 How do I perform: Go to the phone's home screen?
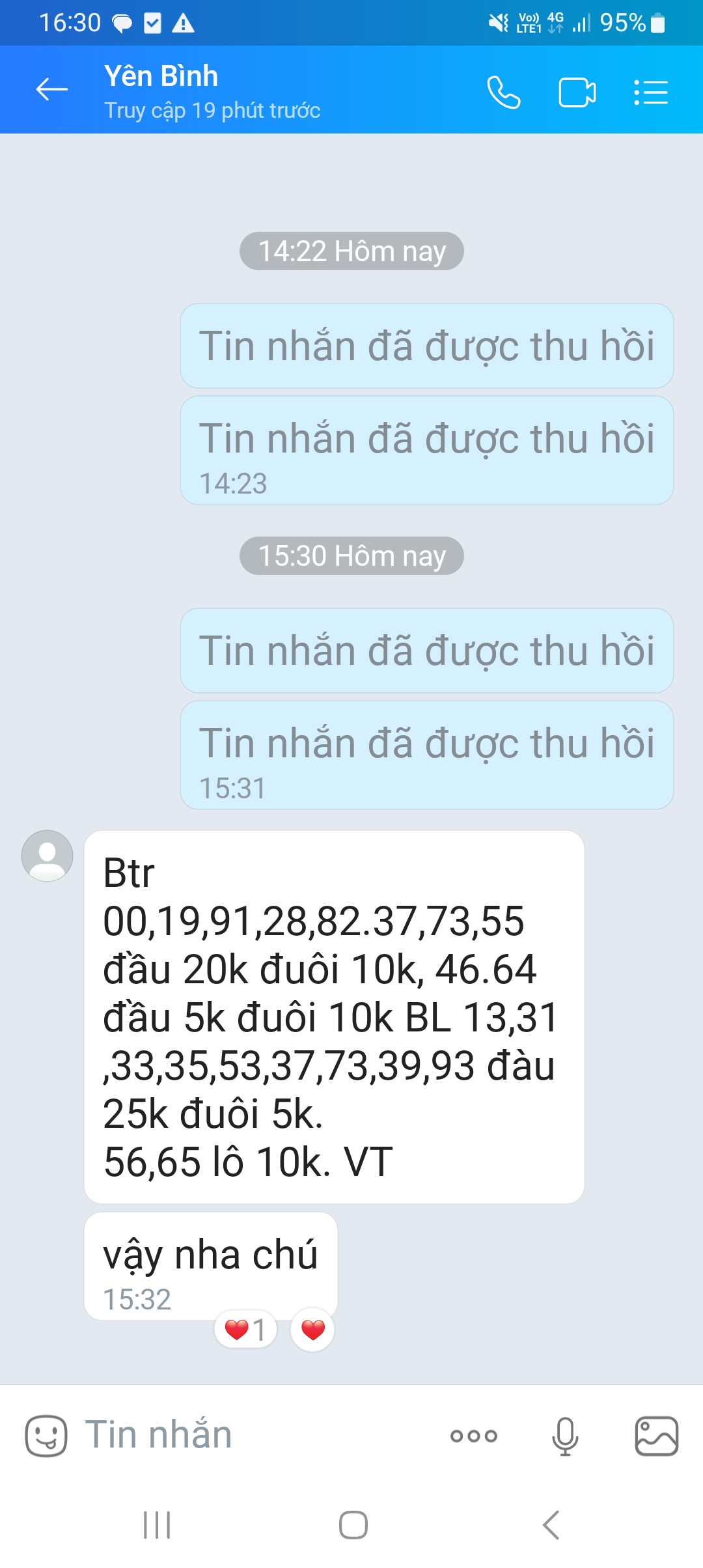point(353,1525)
